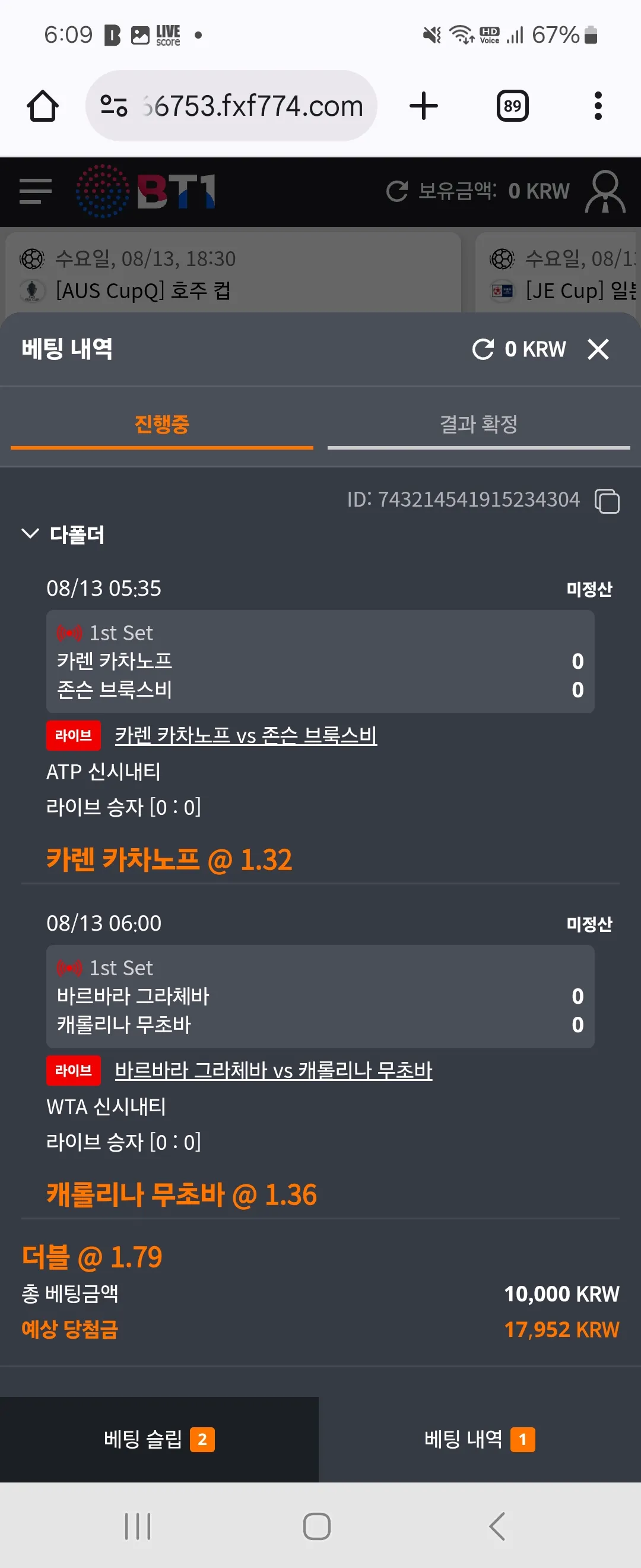Image resolution: width=641 pixels, height=1568 pixels.
Task: Refresh the 0 KRW balance in panel header
Action: click(483, 349)
